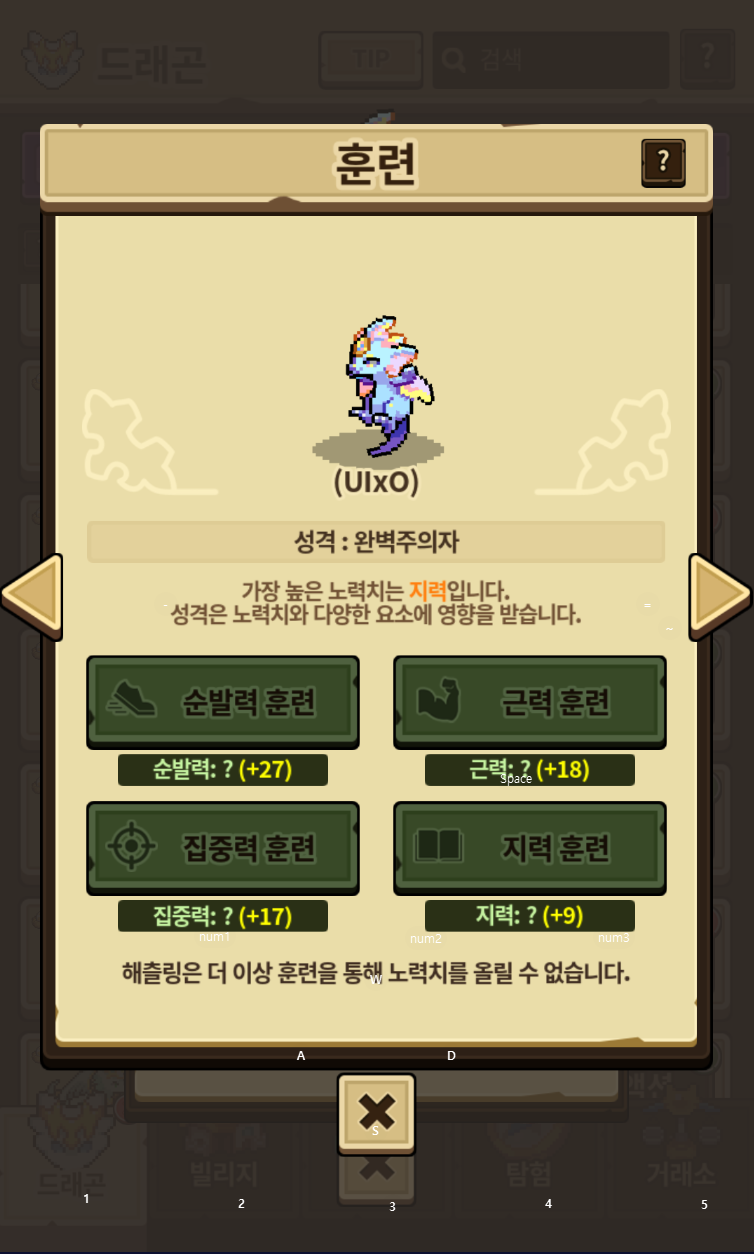Start 지력 훈련 (intellect training)

tap(530, 848)
